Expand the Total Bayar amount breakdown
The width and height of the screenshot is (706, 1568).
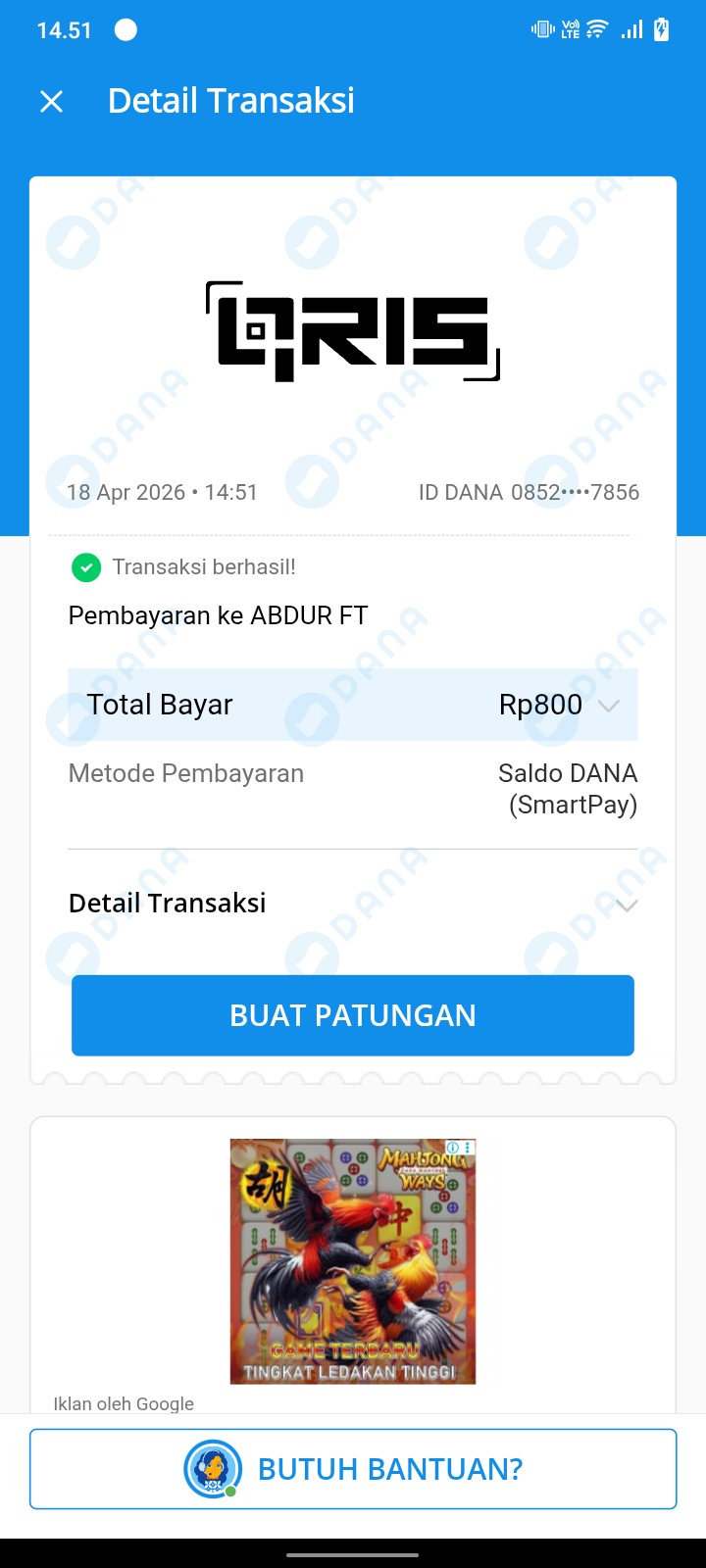[608, 706]
